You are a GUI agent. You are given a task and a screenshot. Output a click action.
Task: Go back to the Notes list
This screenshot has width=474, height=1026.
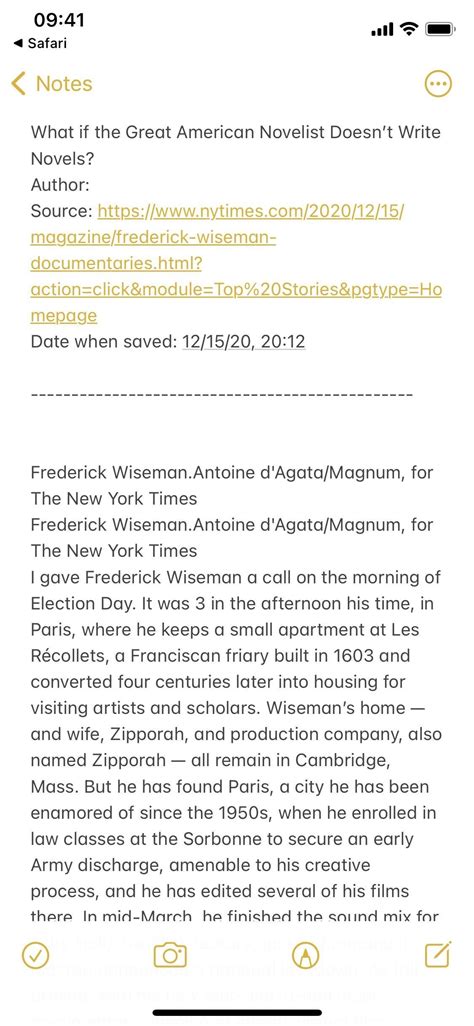click(52, 84)
